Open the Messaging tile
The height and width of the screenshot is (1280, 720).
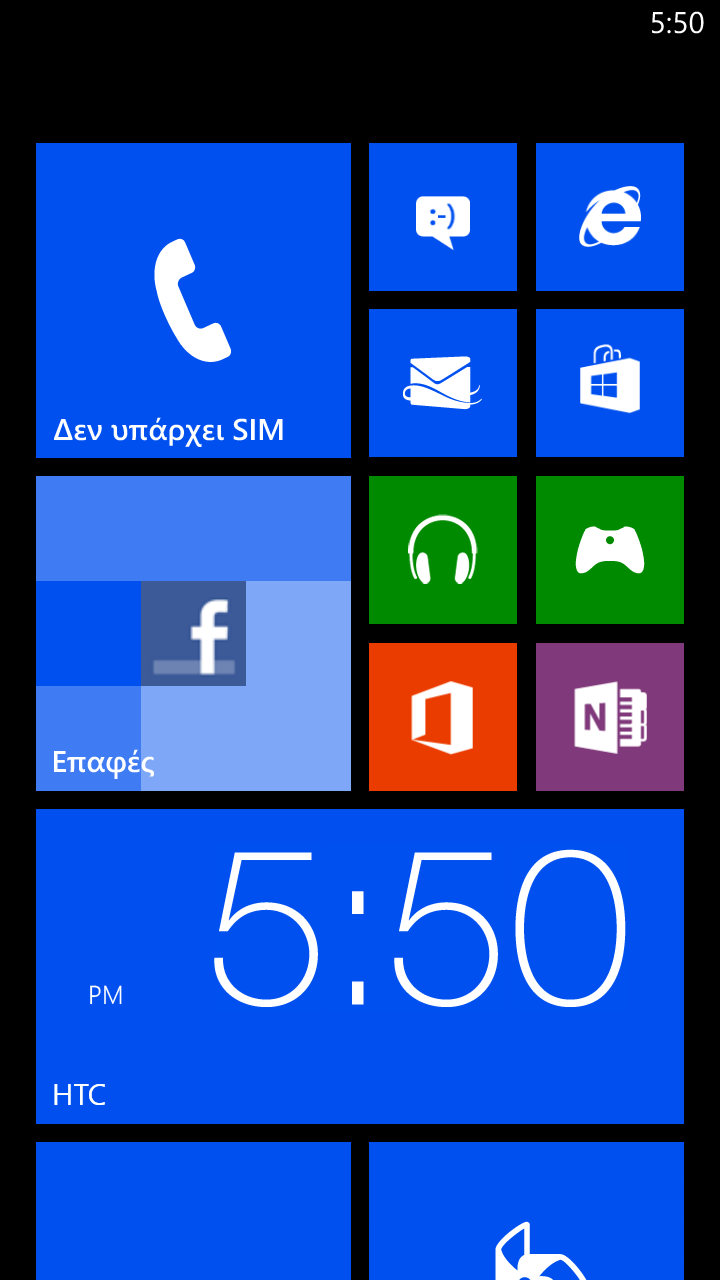click(443, 217)
